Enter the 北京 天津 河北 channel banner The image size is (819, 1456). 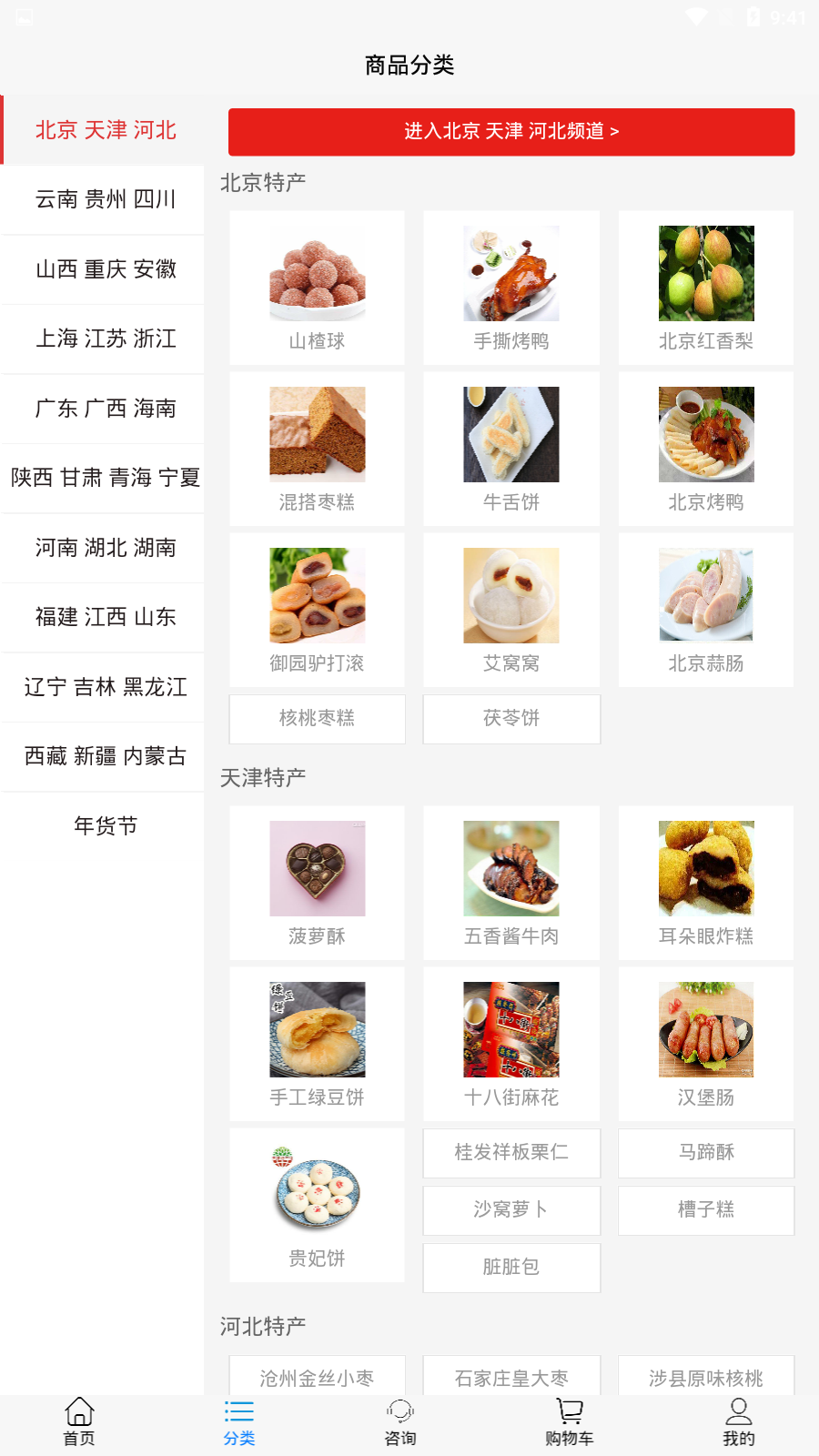pos(511,132)
